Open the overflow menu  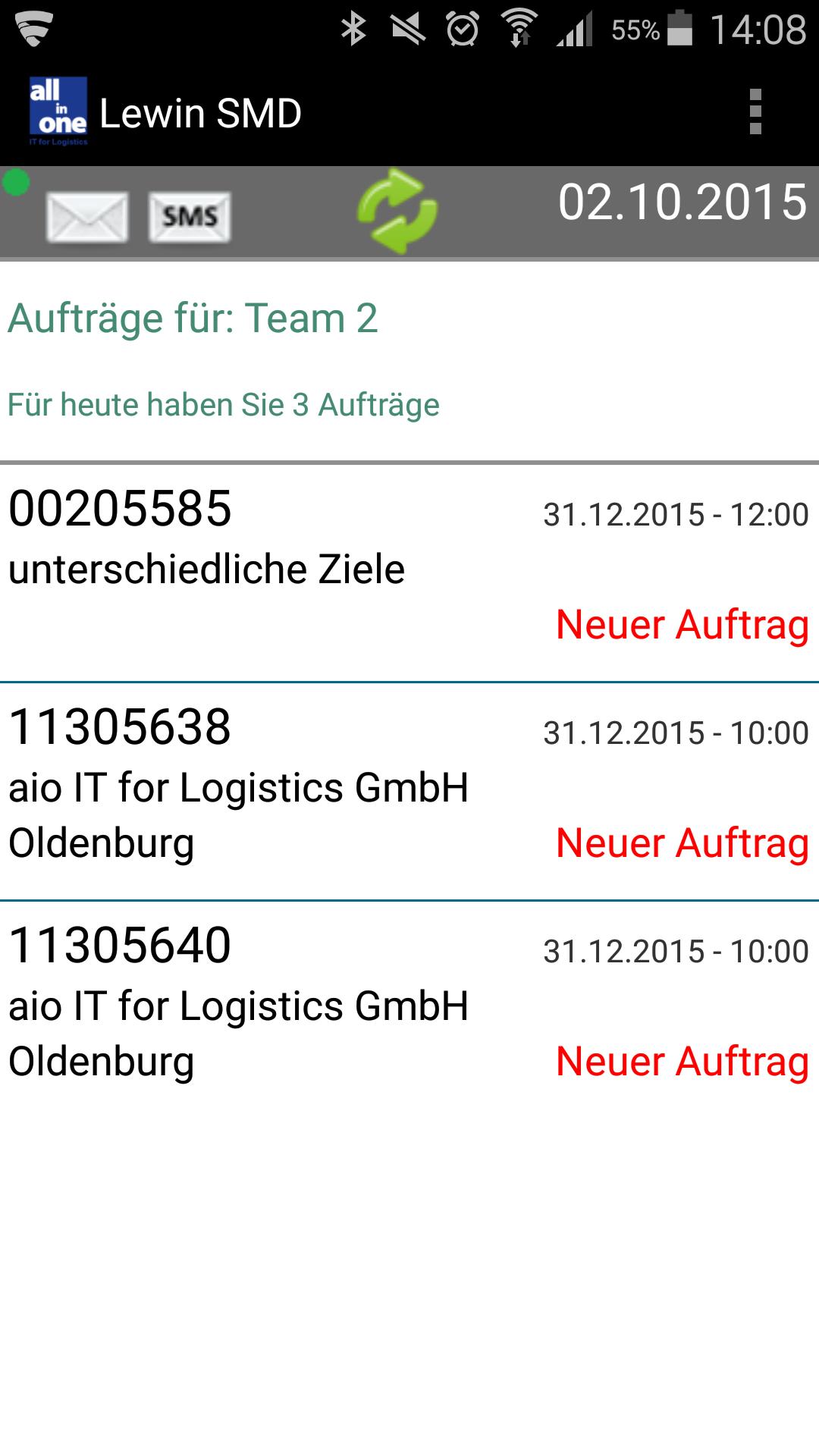coord(755,112)
